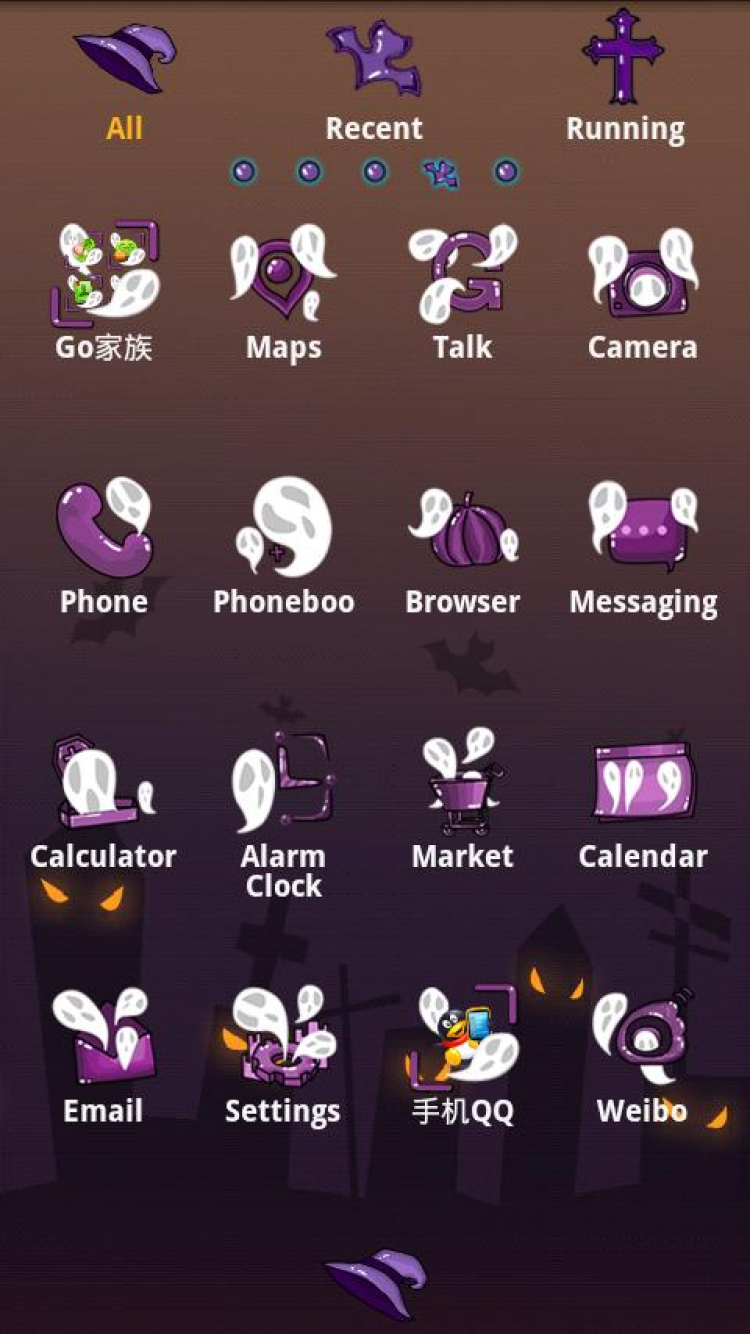Launch the Market app
This screenshot has height=1334, width=750.
(x=462, y=800)
